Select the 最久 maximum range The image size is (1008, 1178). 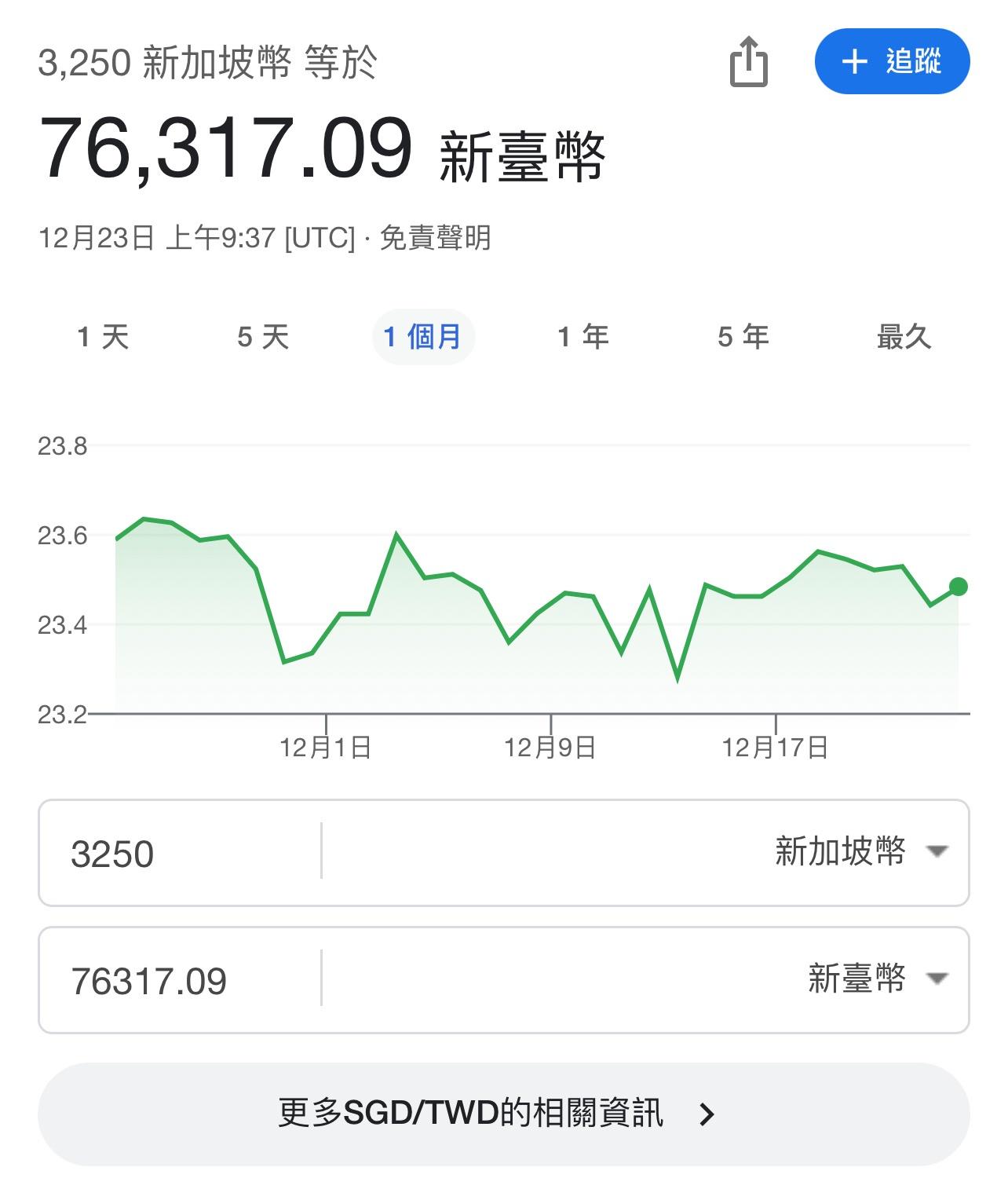(x=904, y=337)
